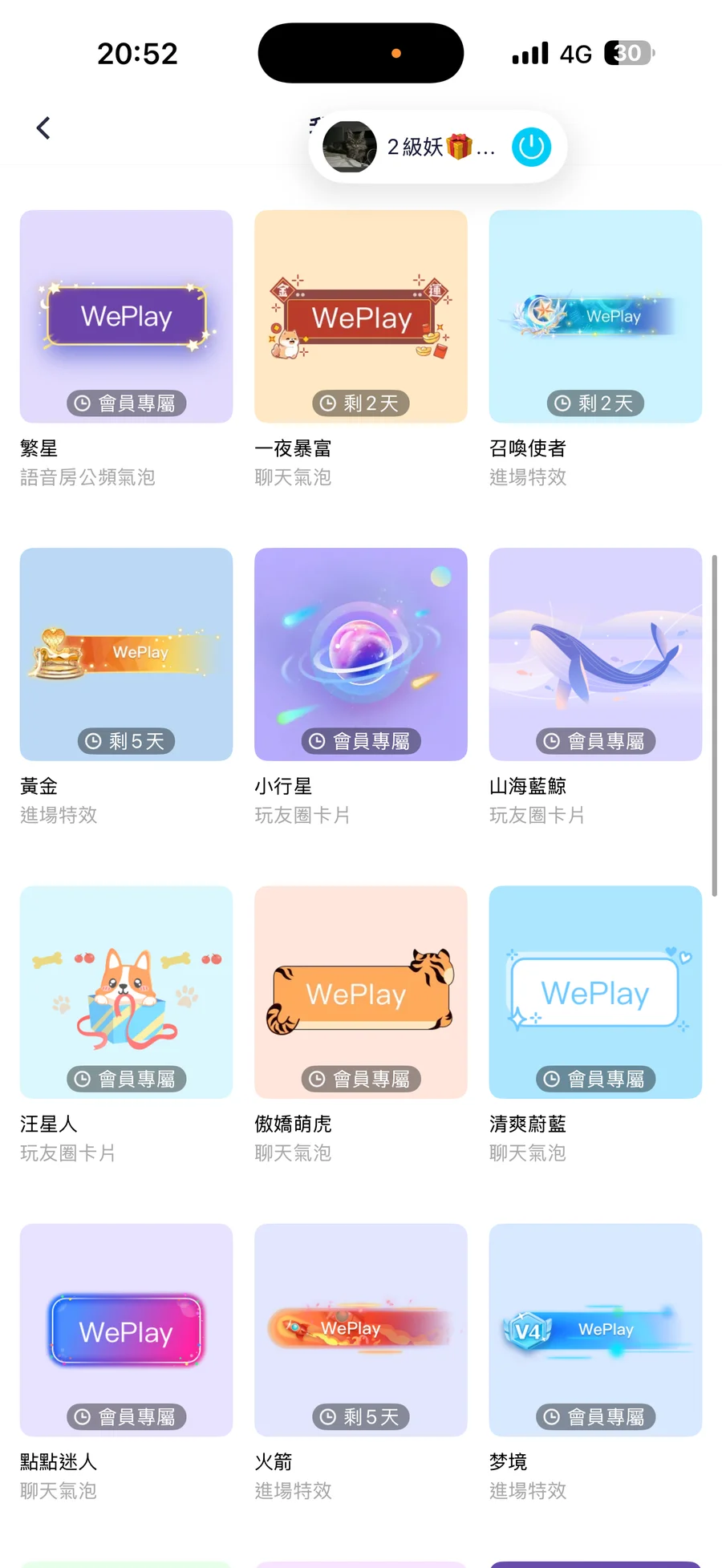Image resolution: width=722 pixels, height=1568 pixels.
Task: Open the 繁星 voice room bubble item
Action: coord(126,317)
